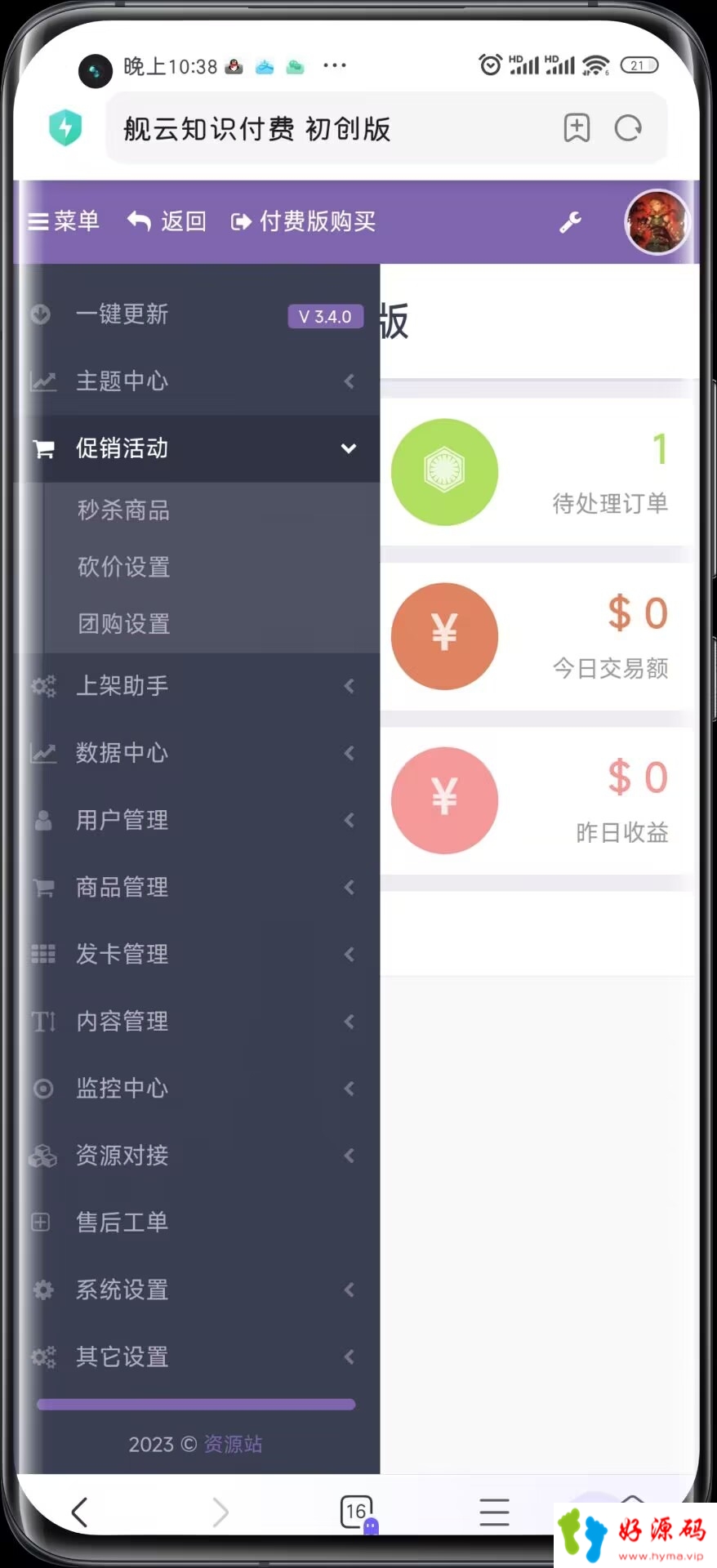Bookmark this page in browser
This screenshot has height=1568, width=717.
point(577,128)
